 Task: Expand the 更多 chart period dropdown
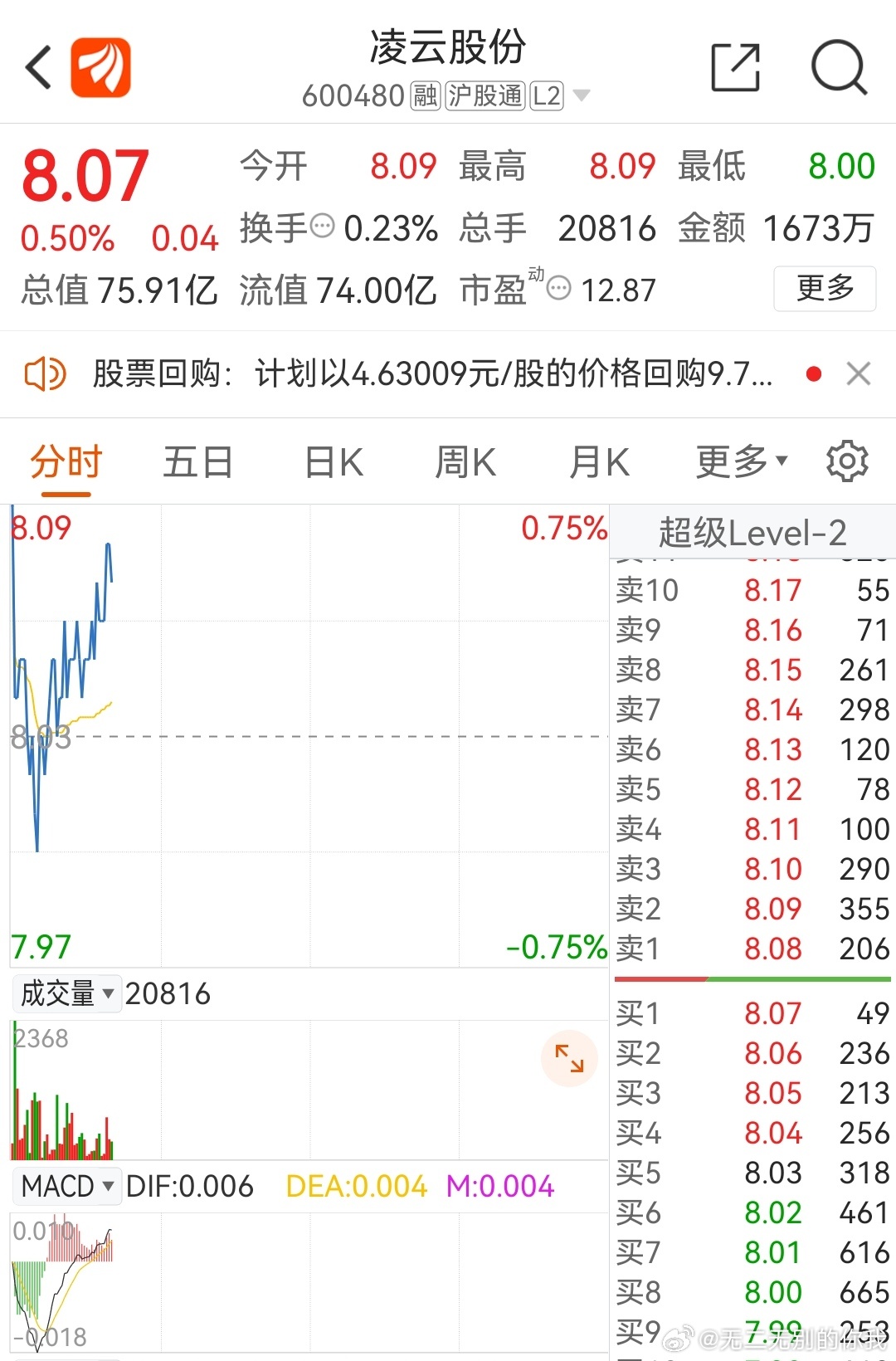point(741,462)
